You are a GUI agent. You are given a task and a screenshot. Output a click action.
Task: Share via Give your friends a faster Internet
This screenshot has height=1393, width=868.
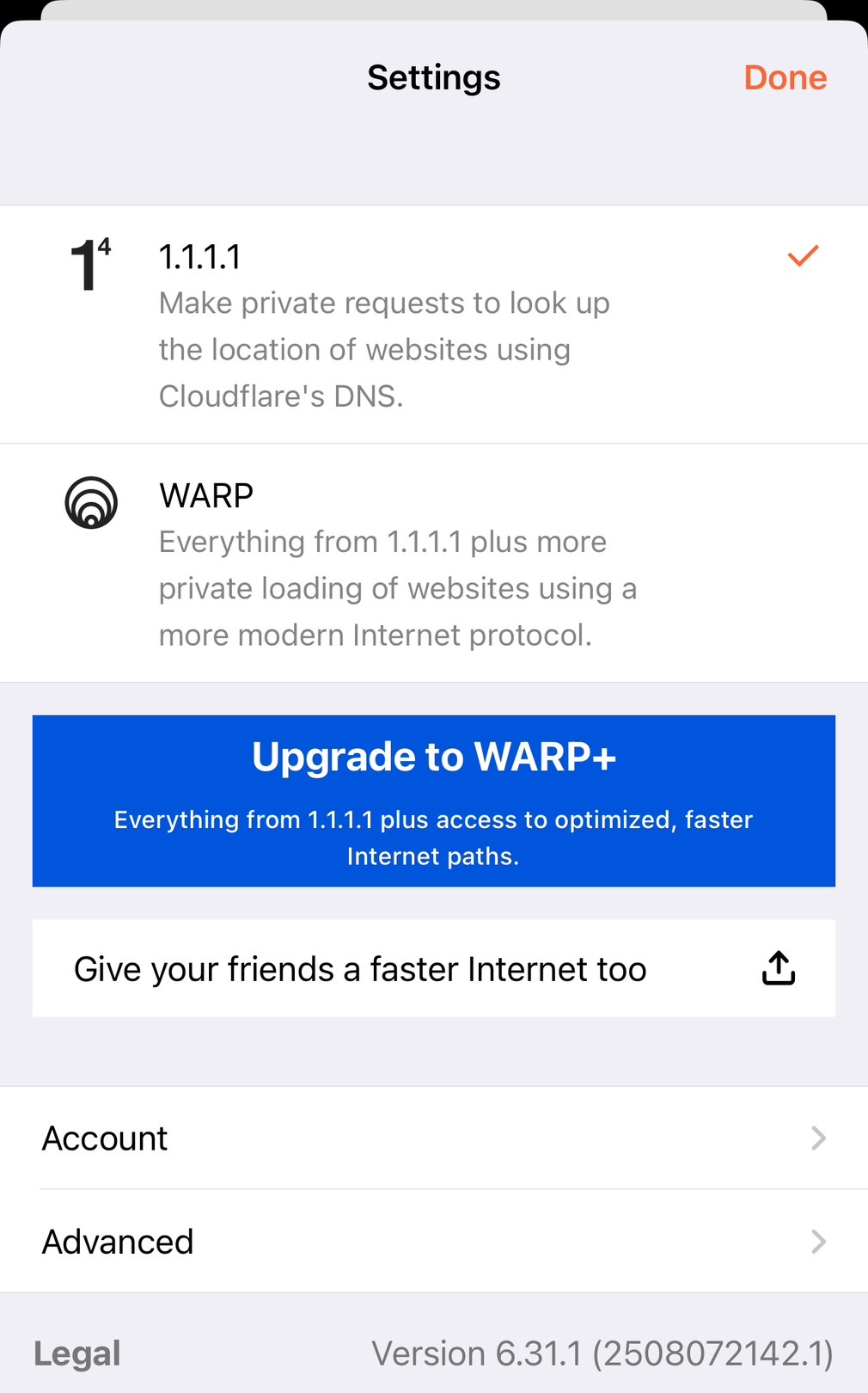(x=433, y=968)
